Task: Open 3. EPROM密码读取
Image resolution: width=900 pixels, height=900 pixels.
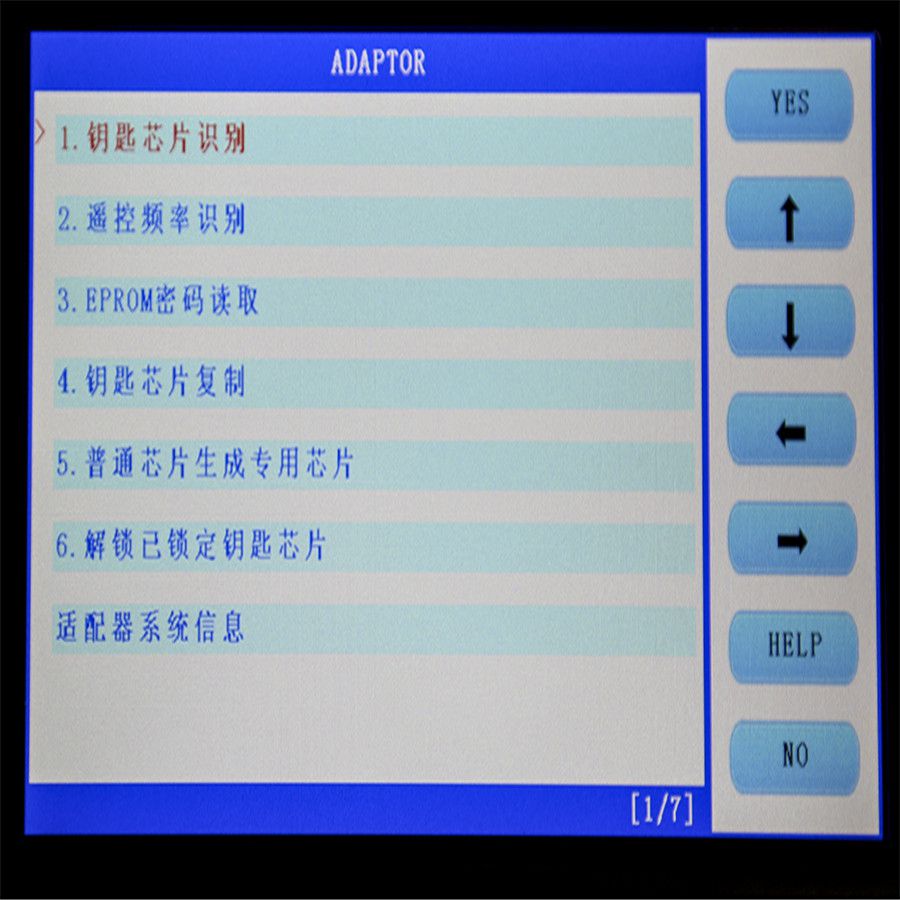Action: pos(373,302)
